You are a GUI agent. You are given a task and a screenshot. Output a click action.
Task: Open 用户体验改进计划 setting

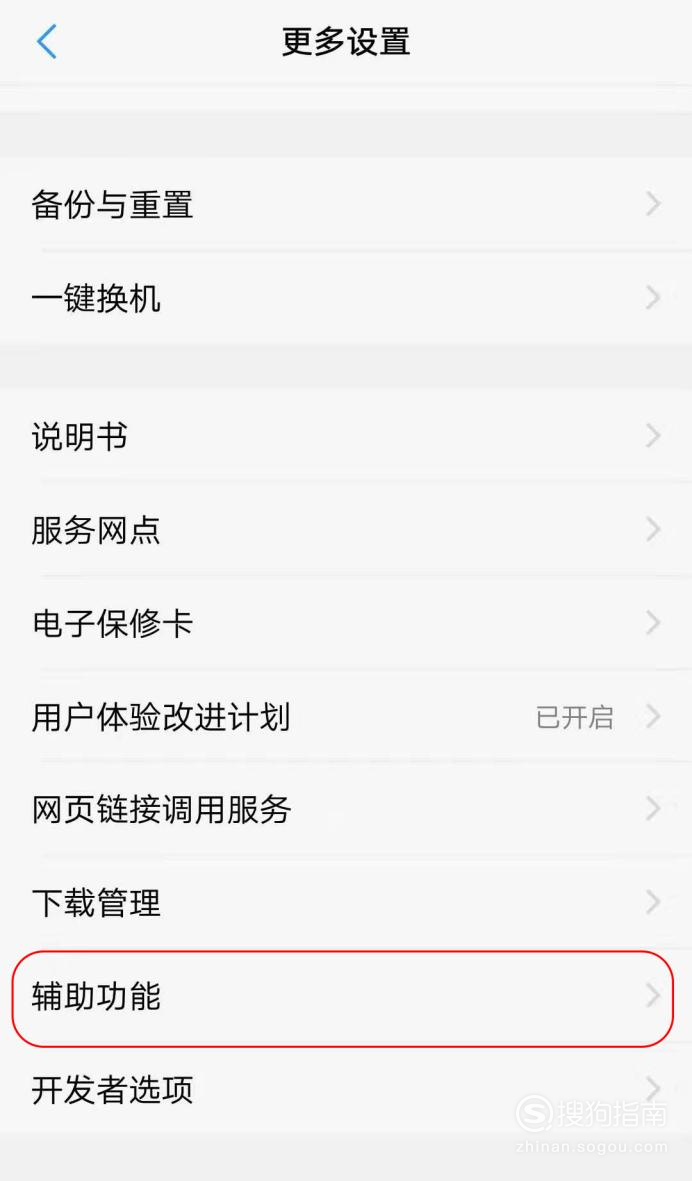346,716
